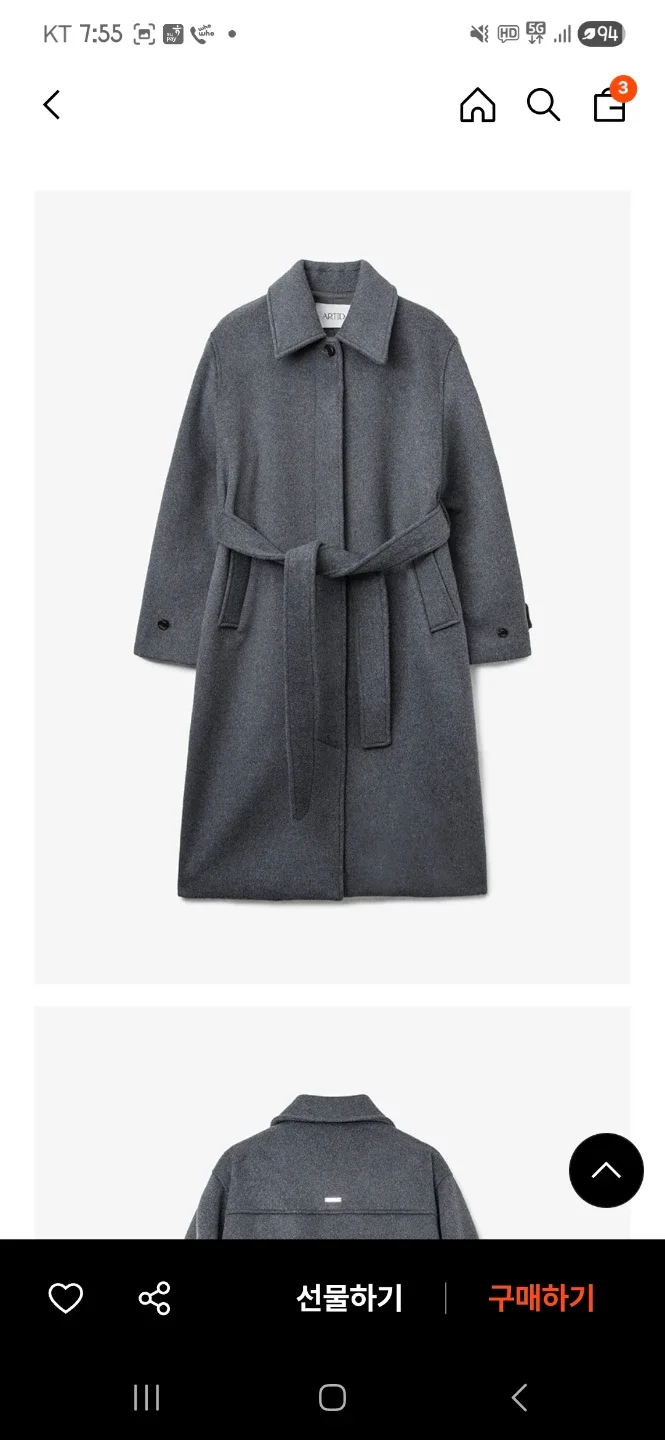Select 선물하기 to send as gift

pyautogui.click(x=349, y=1298)
